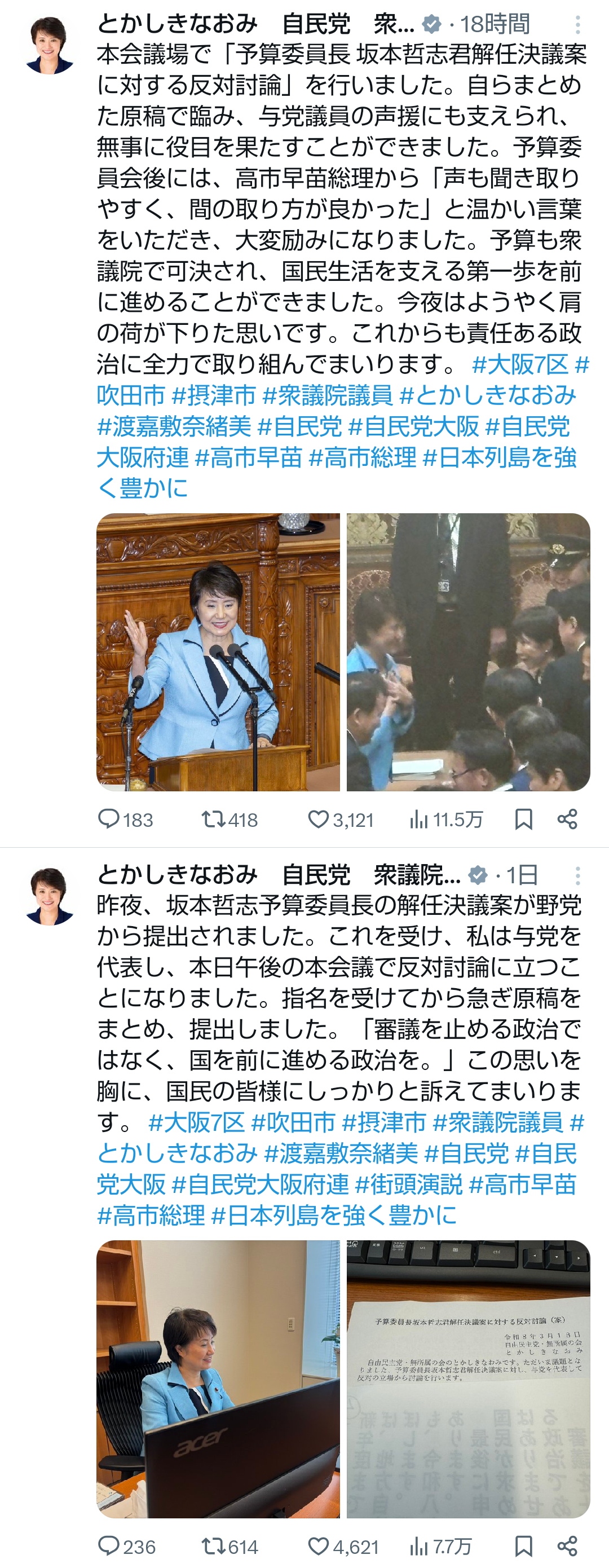Open the crowded chamber photo
Viewport: 609px width, 1568px height.
(468, 652)
